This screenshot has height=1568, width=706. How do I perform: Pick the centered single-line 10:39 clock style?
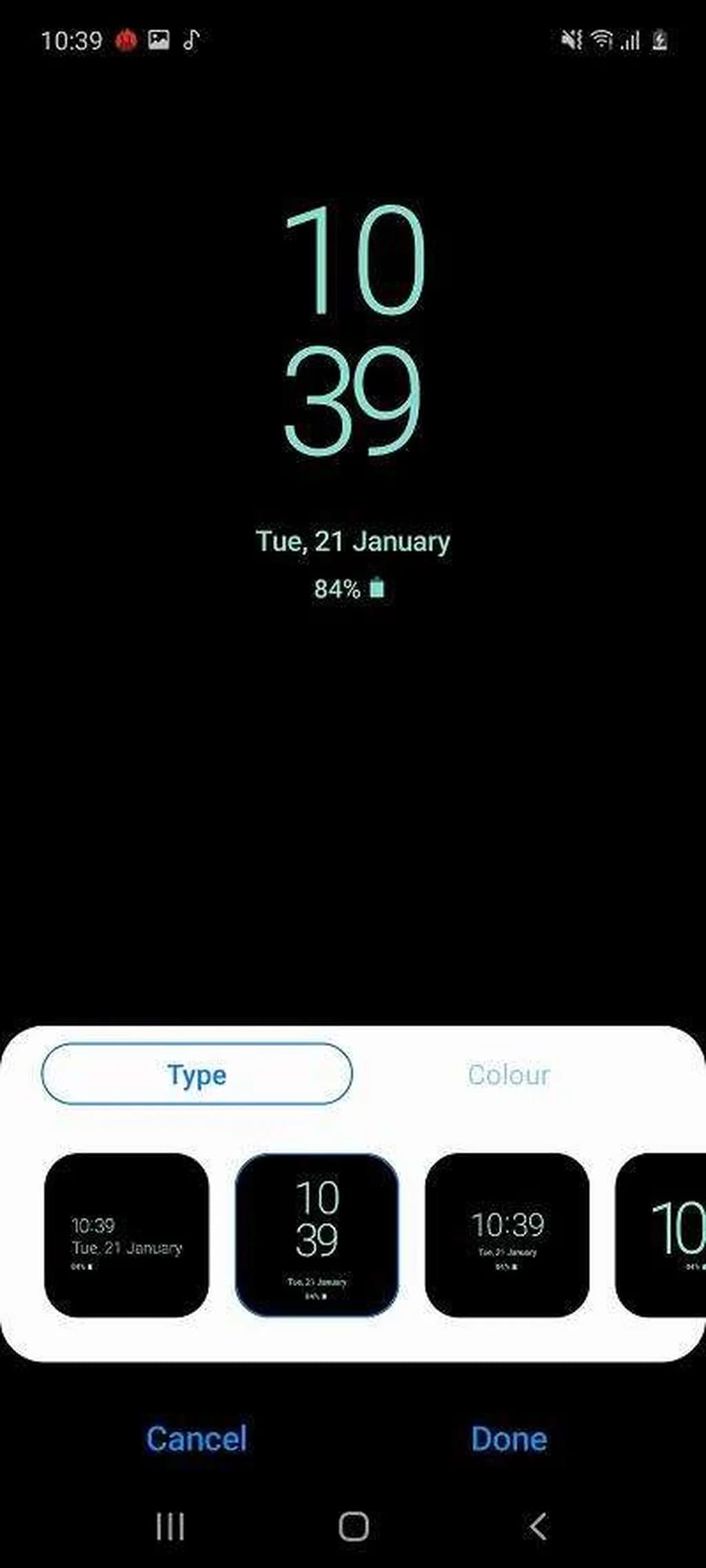507,1235
